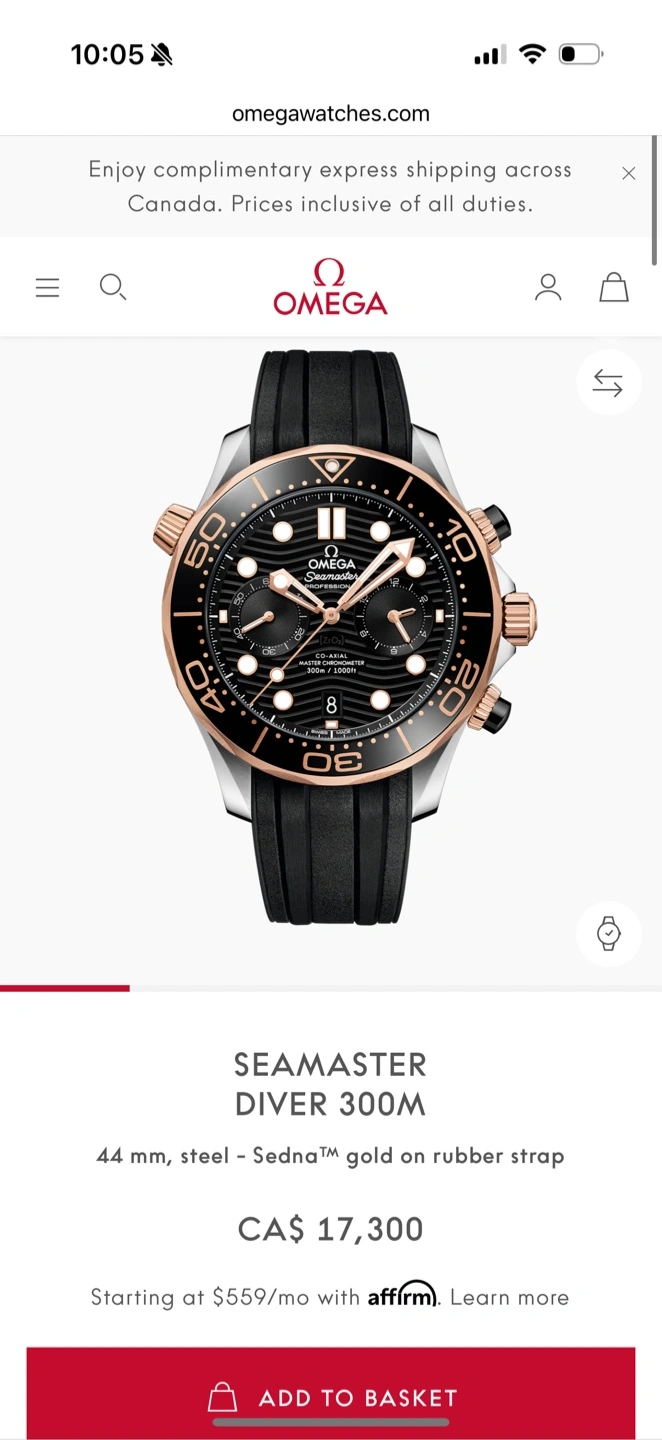Viewport: 662px width, 1440px height.
Task: Tap Learn more about Affirm financing
Action: click(x=509, y=1297)
